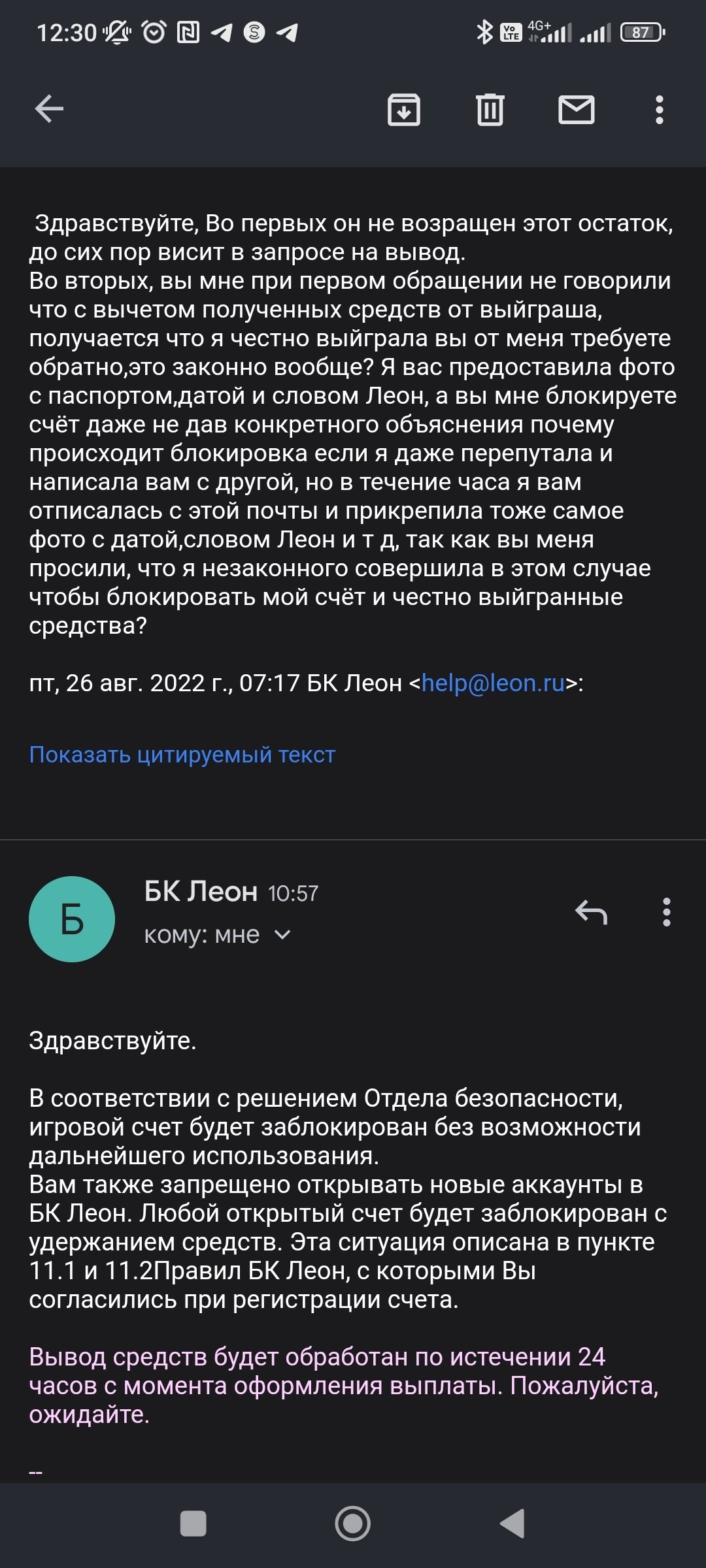Mark the conversation as unread
Screen dimensions: 706x1568
(576, 109)
